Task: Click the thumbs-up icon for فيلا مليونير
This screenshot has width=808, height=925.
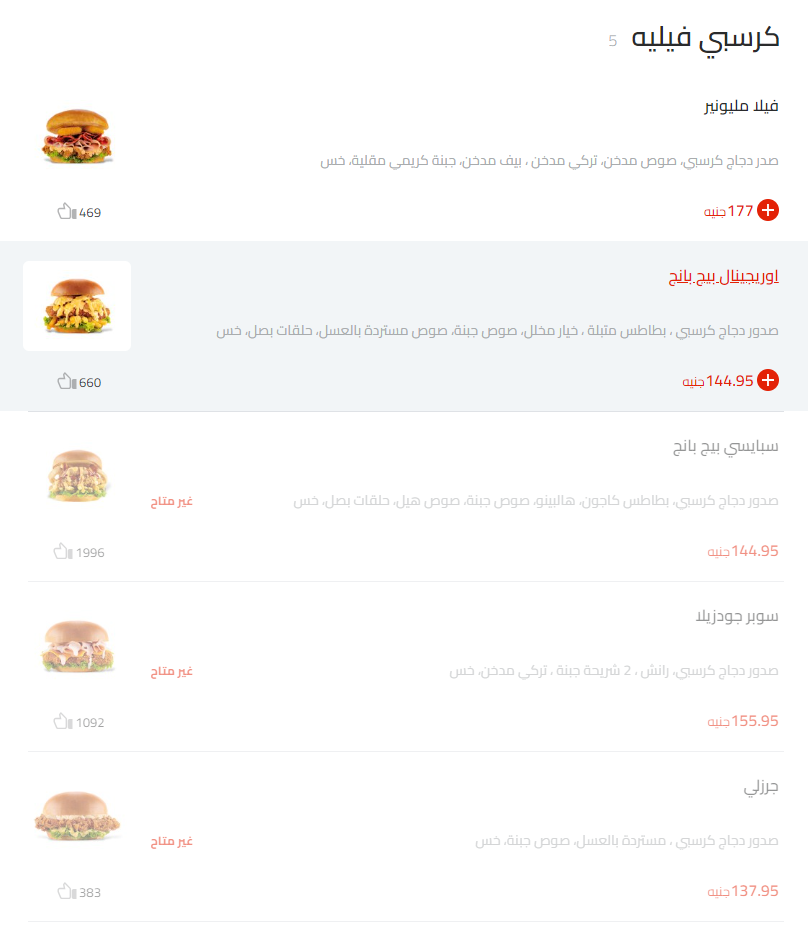Action: coord(64,212)
